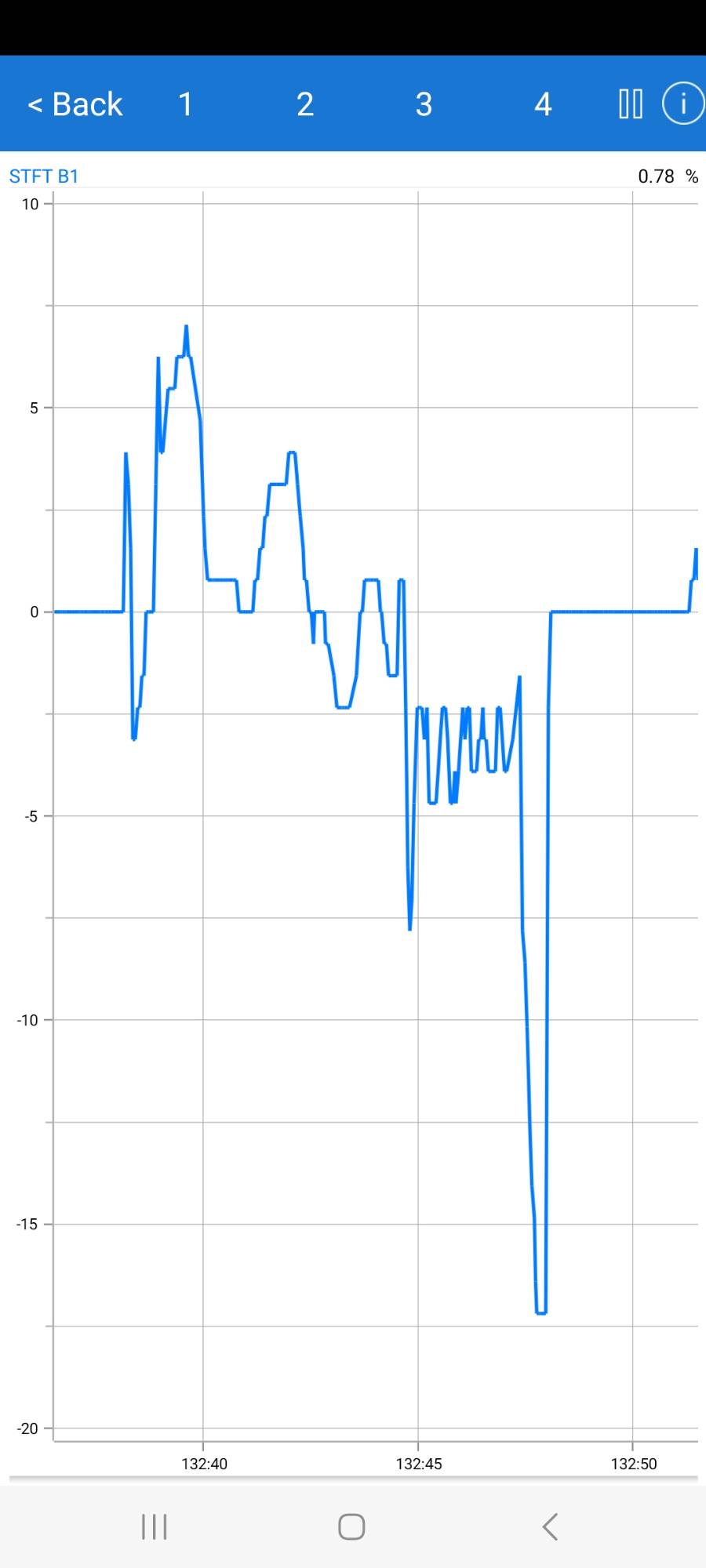Switch to graph page 3
Image resolution: width=706 pixels, height=1568 pixels.
pyautogui.click(x=424, y=104)
